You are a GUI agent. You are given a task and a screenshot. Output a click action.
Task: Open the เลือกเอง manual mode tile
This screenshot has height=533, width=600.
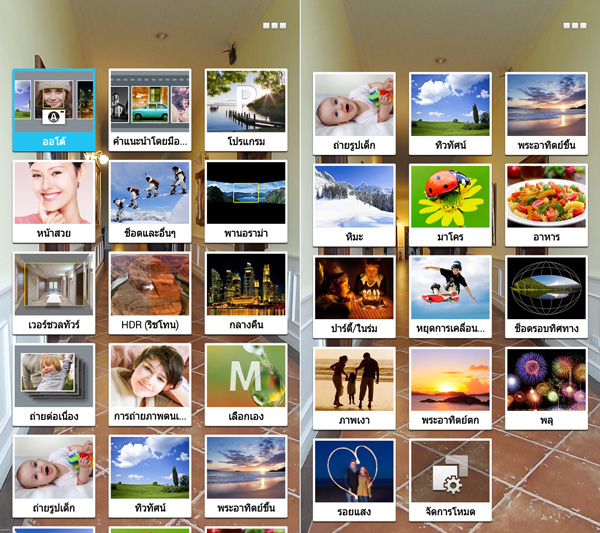245,384
